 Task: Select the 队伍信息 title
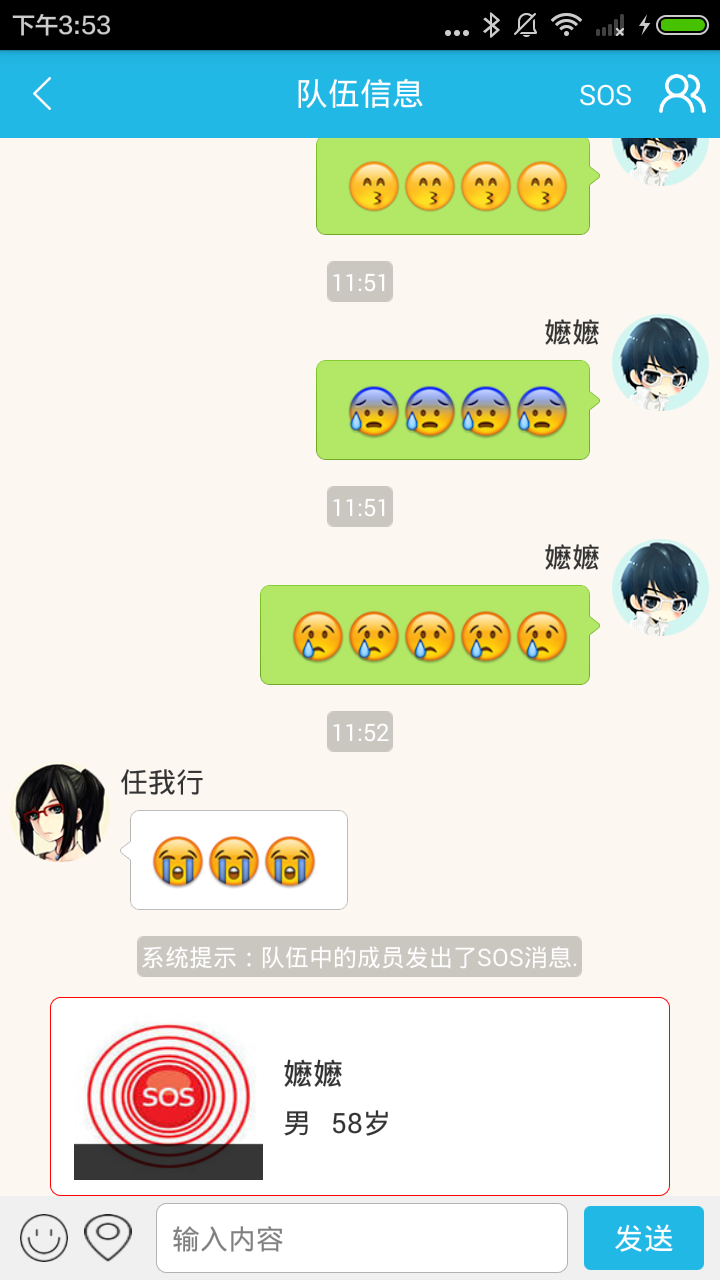pyautogui.click(x=360, y=93)
